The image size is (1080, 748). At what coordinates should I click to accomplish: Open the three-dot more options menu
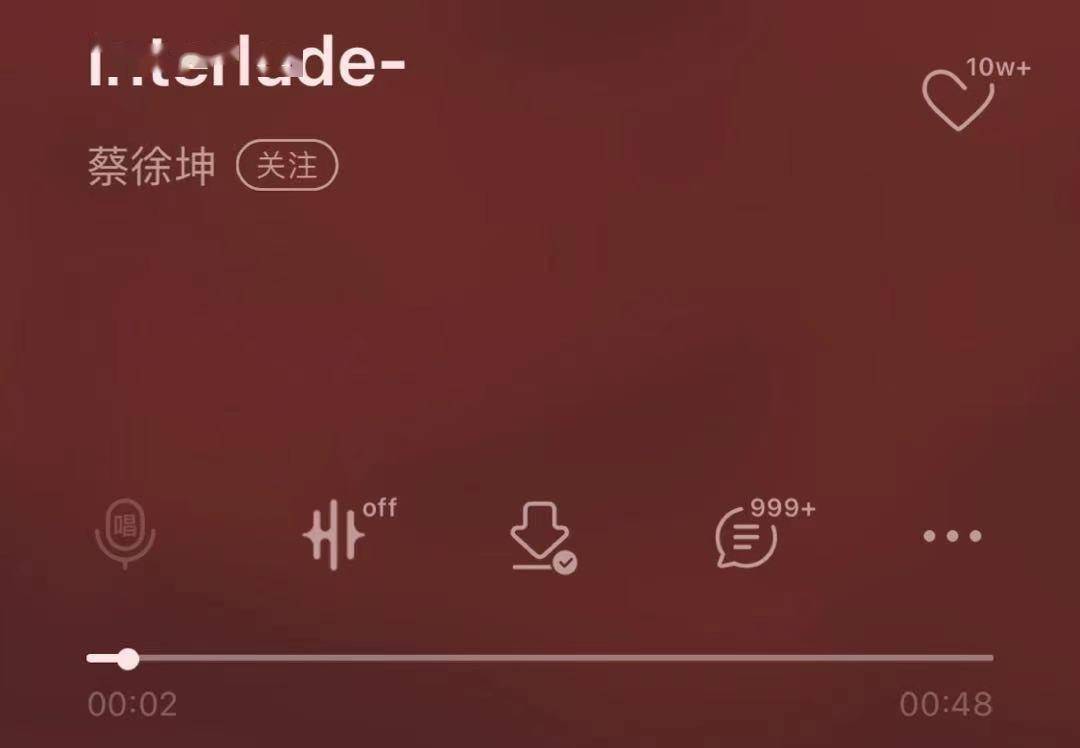click(x=951, y=536)
